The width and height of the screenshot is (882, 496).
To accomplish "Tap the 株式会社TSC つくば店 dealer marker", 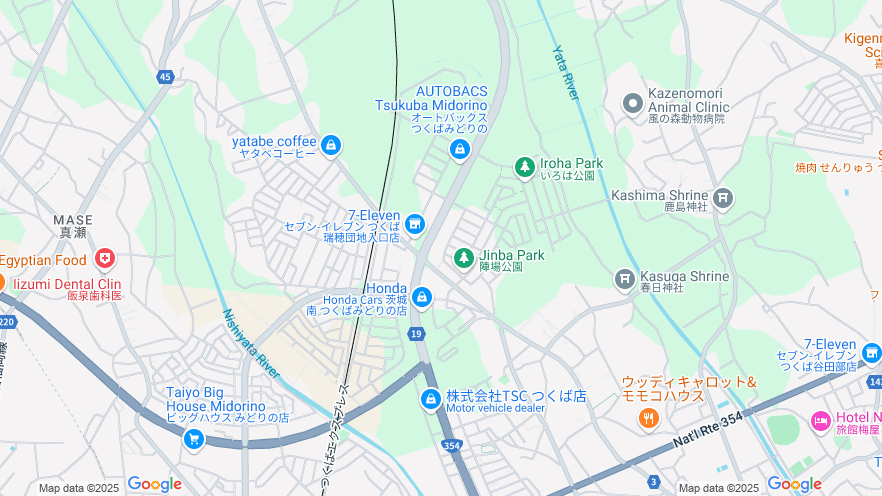I will coord(430,400).
